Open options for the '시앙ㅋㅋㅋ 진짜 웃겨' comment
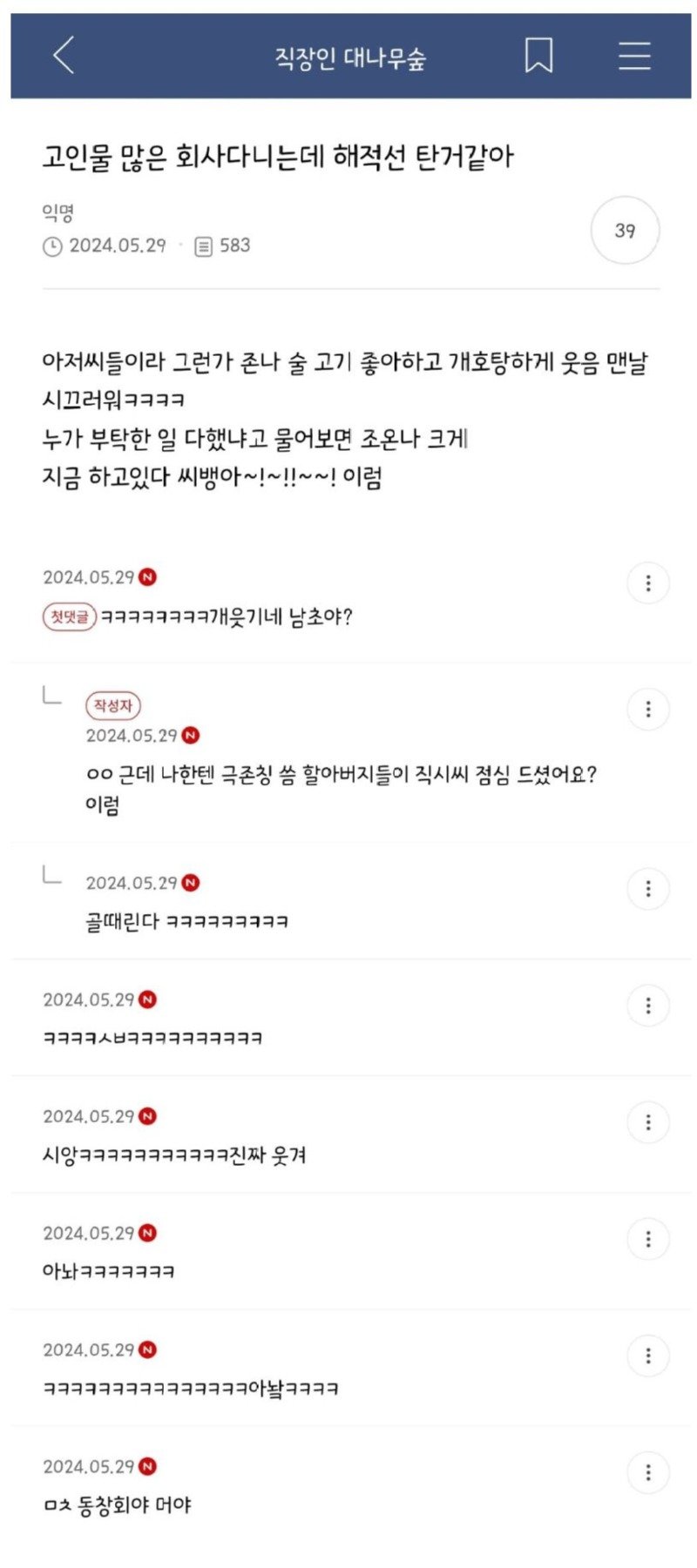Viewport: 697px width, 1568px height. [x=647, y=1122]
